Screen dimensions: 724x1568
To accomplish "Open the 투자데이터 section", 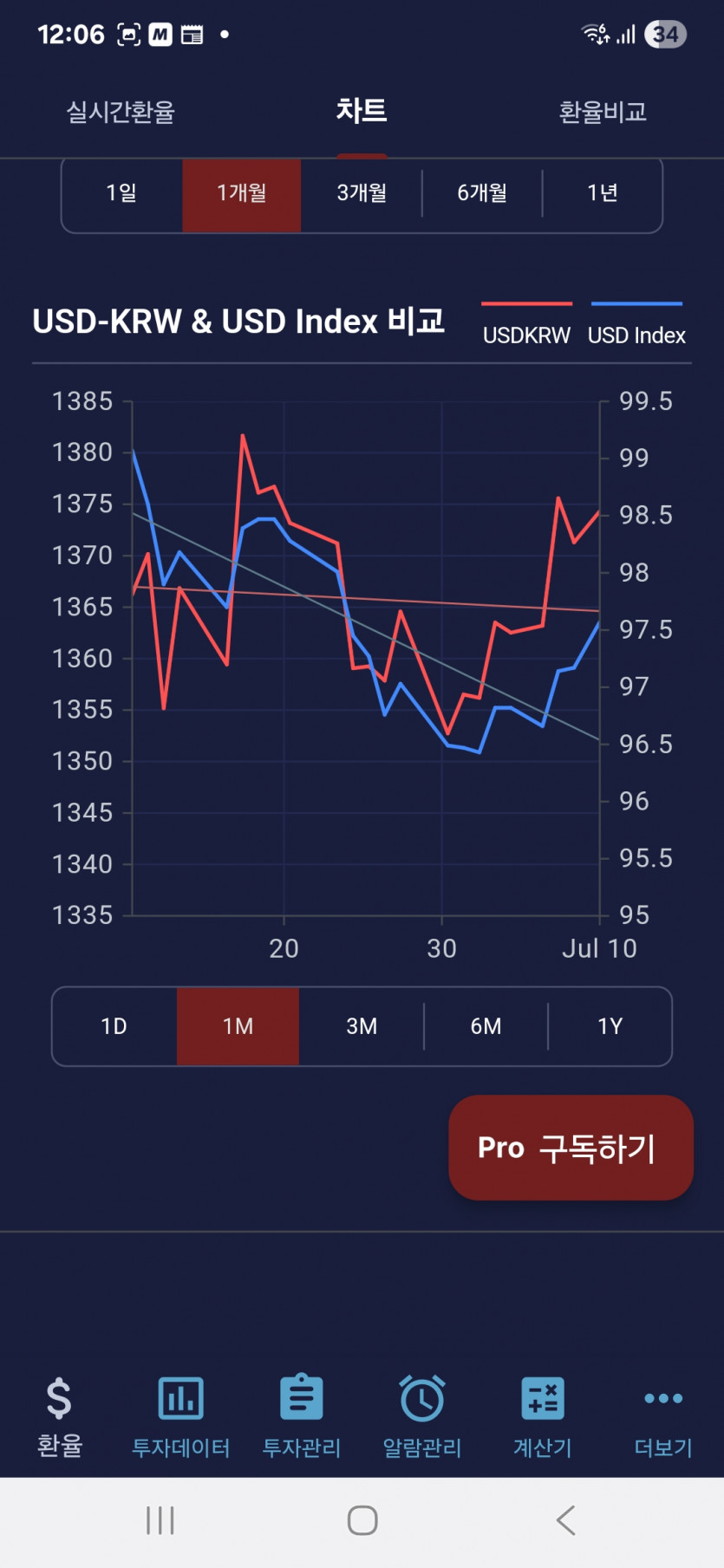I will (x=180, y=1415).
